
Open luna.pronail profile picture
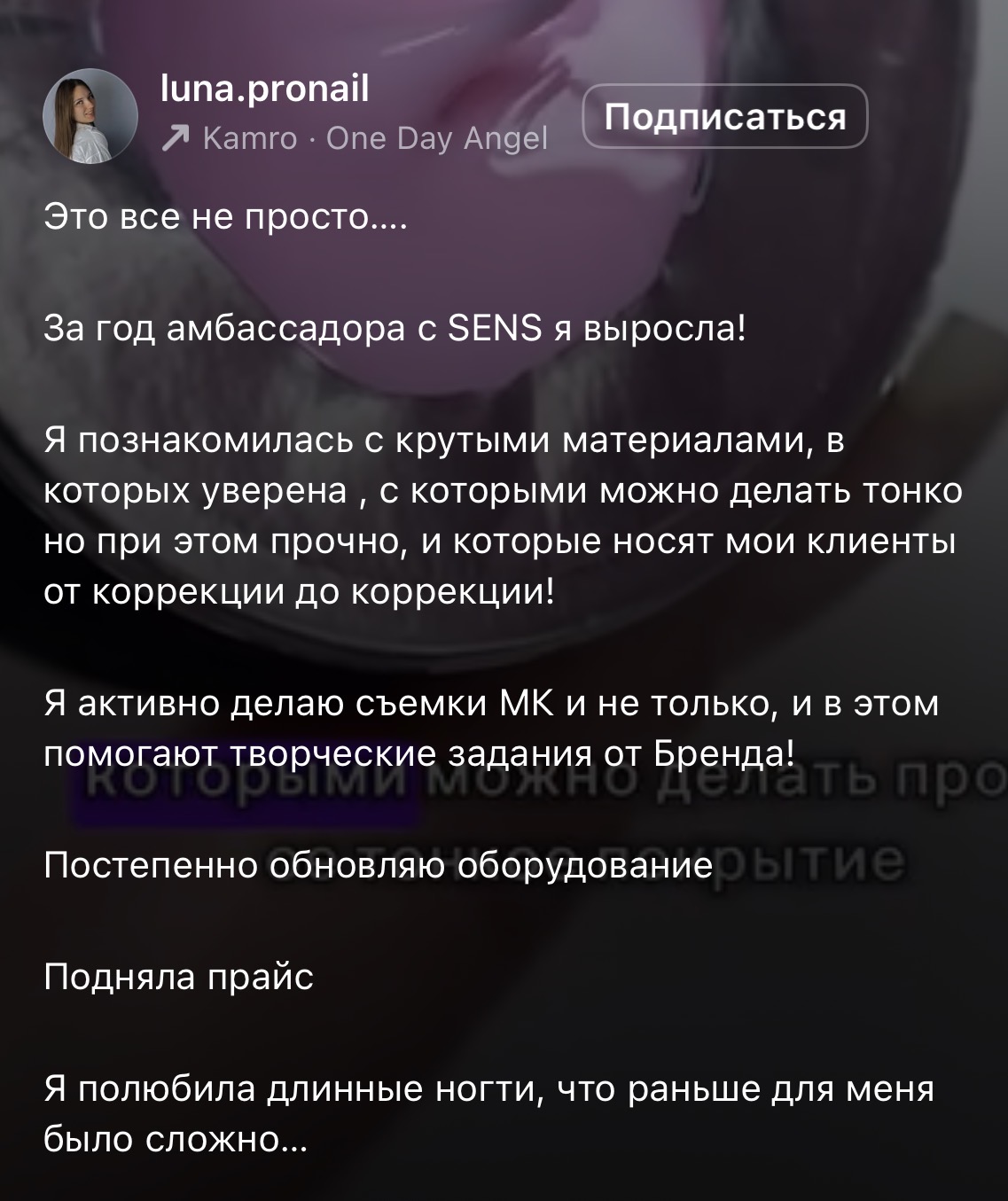coord(90,116)
